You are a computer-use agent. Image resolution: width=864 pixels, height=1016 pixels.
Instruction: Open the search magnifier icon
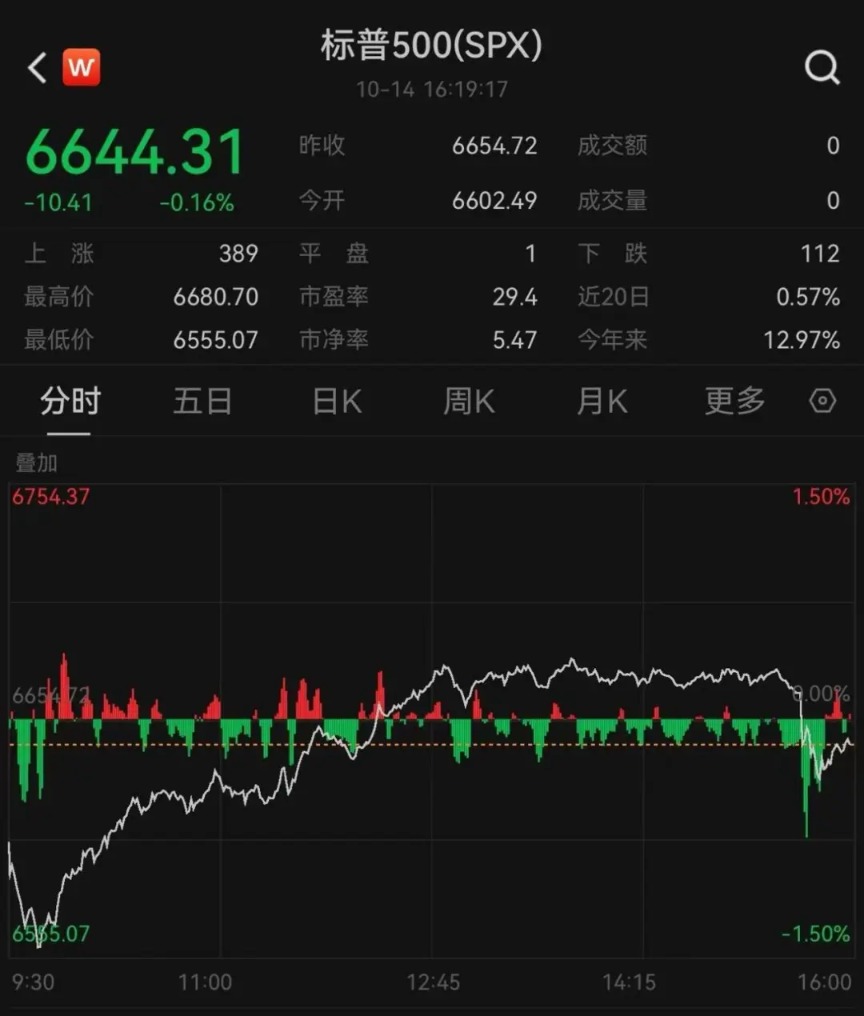click(x=822, y=67)
